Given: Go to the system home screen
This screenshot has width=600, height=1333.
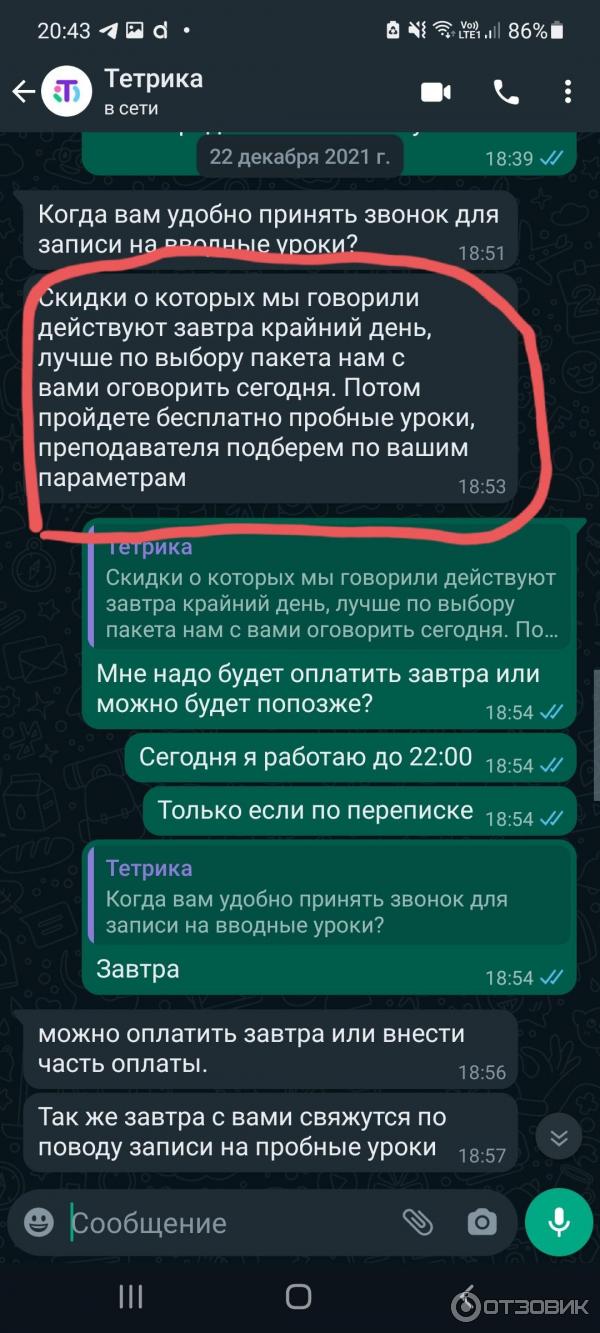Looking at the screenshot, I should tap(298, 1297).
